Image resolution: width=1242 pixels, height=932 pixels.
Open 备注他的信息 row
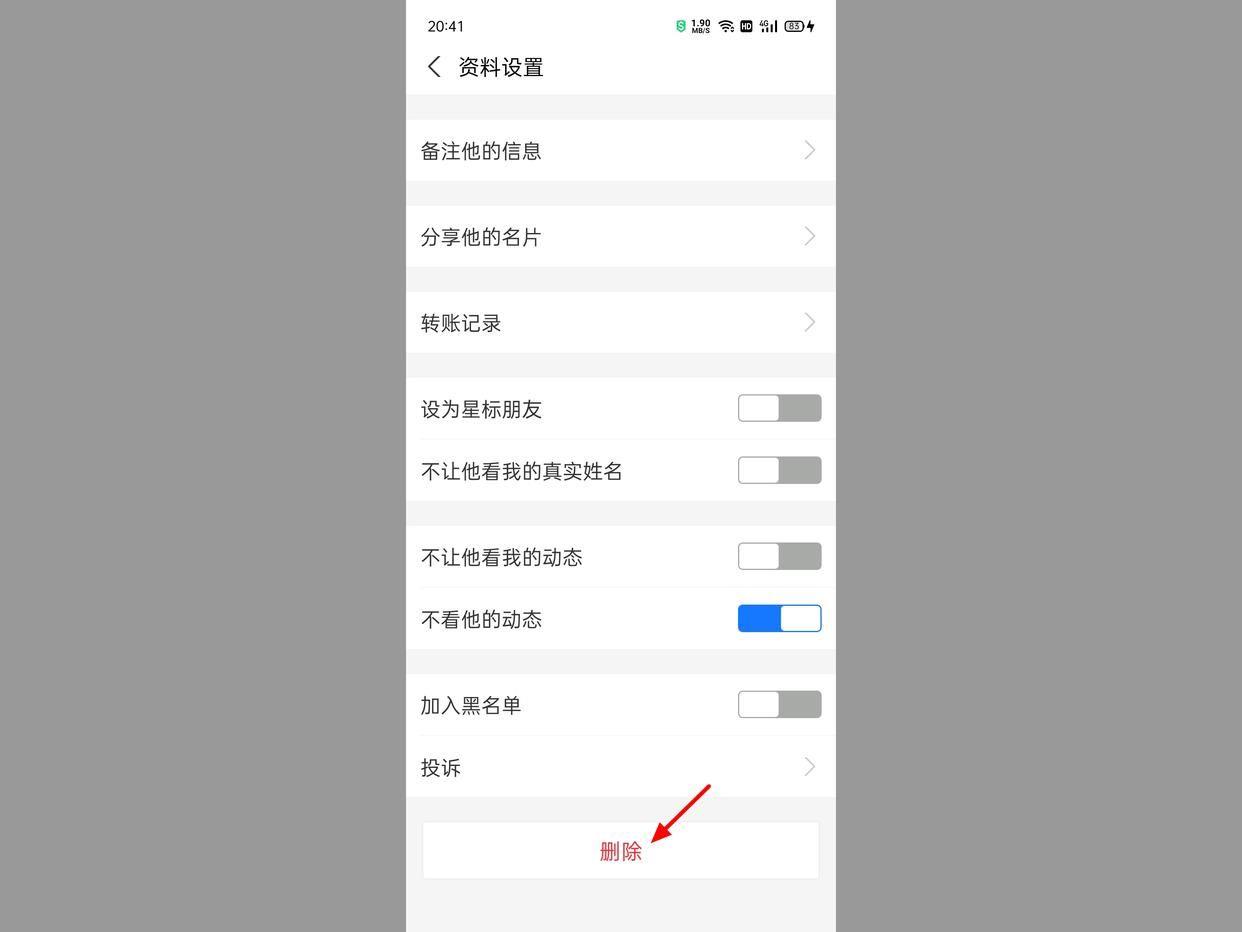[620, 151]
